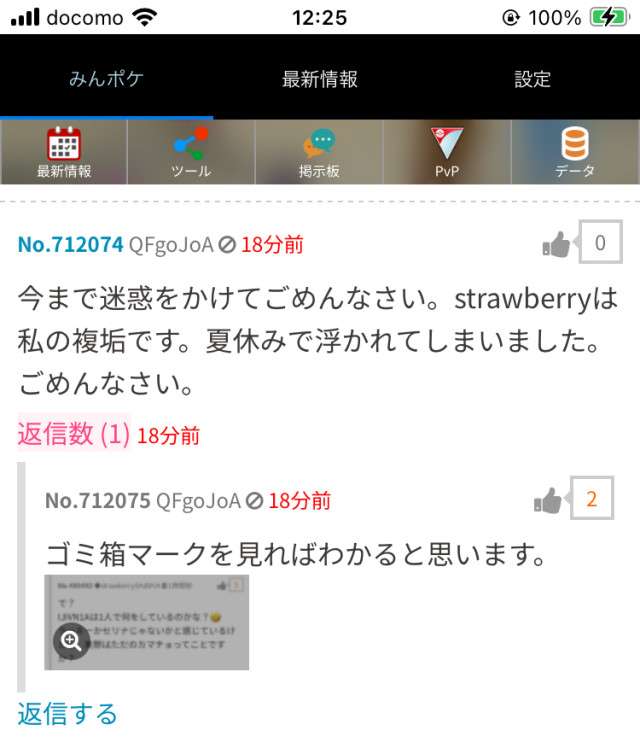Tap the block icon on No.712075

(x=254, y=500)
